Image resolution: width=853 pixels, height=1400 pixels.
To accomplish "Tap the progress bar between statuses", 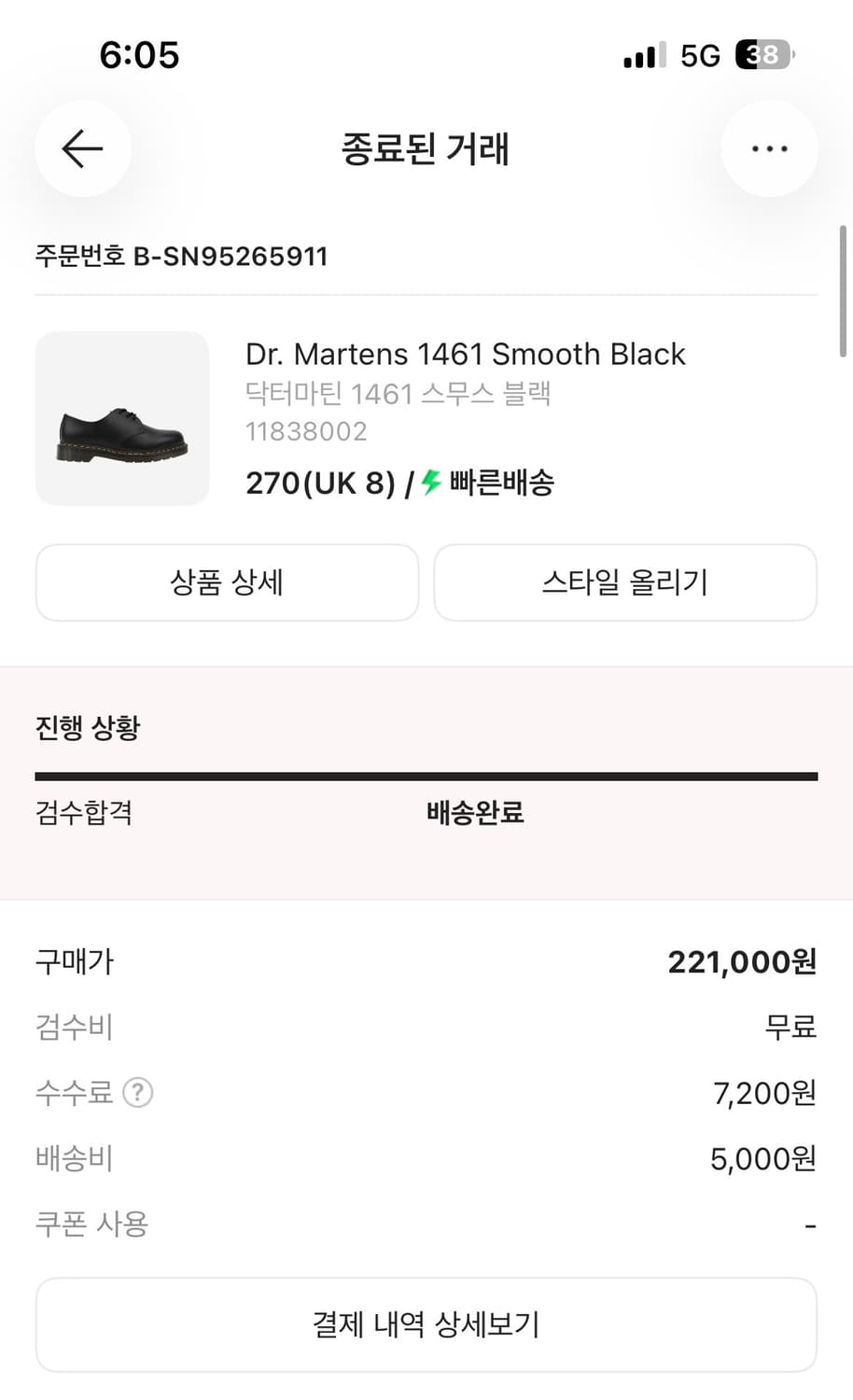I will [426, 774].
